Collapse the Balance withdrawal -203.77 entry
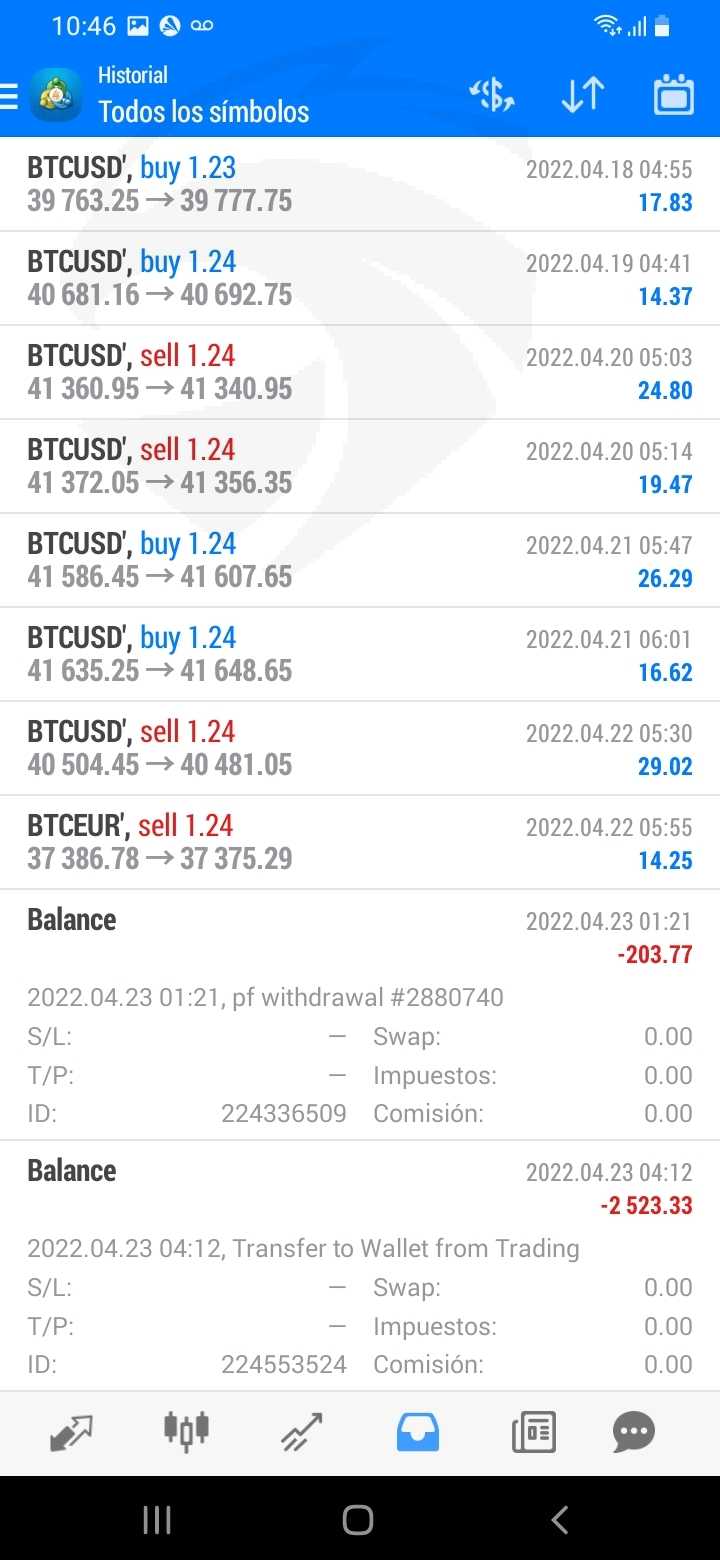Viewport: 720px width, 1560px height. click(360, 936)
